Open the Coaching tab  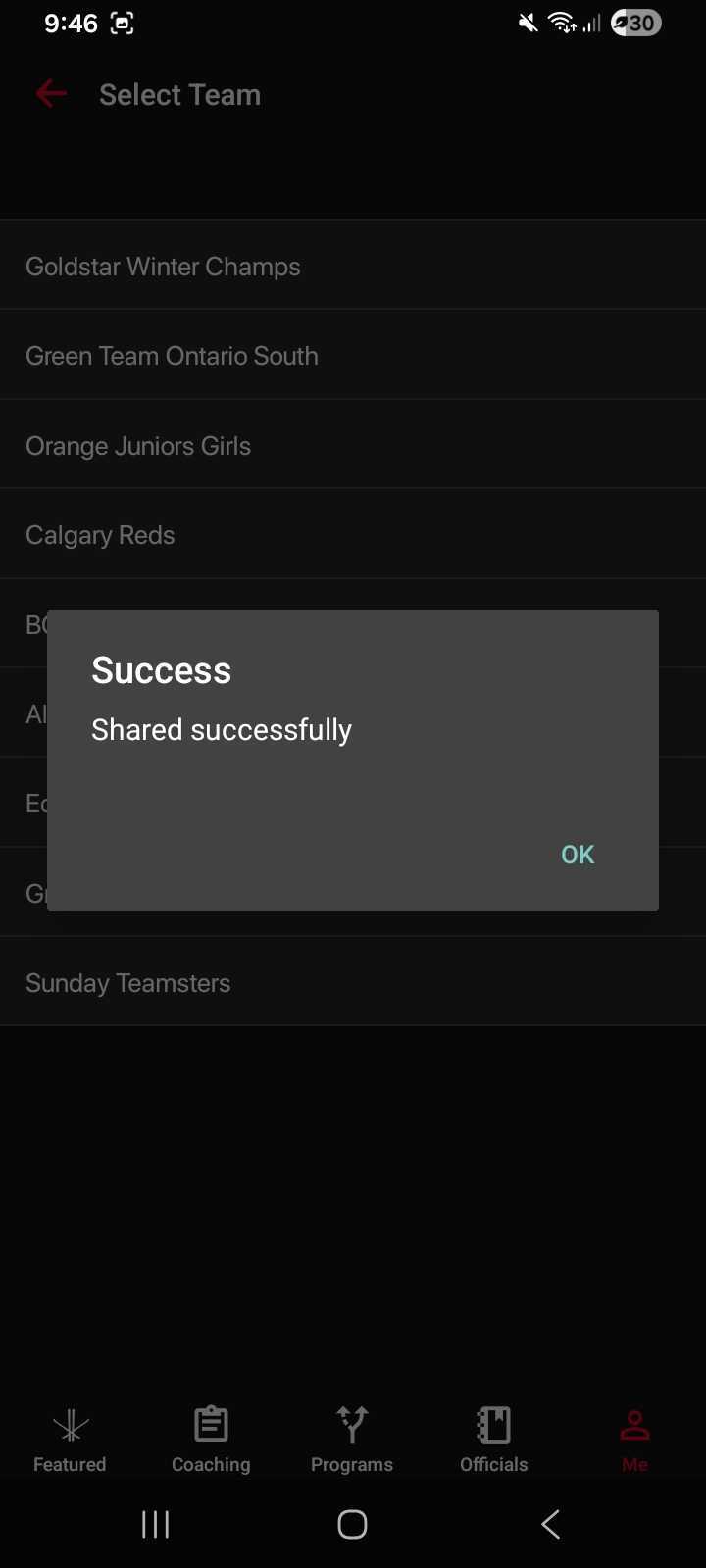pyautogui.click(x=211, y=1439)
